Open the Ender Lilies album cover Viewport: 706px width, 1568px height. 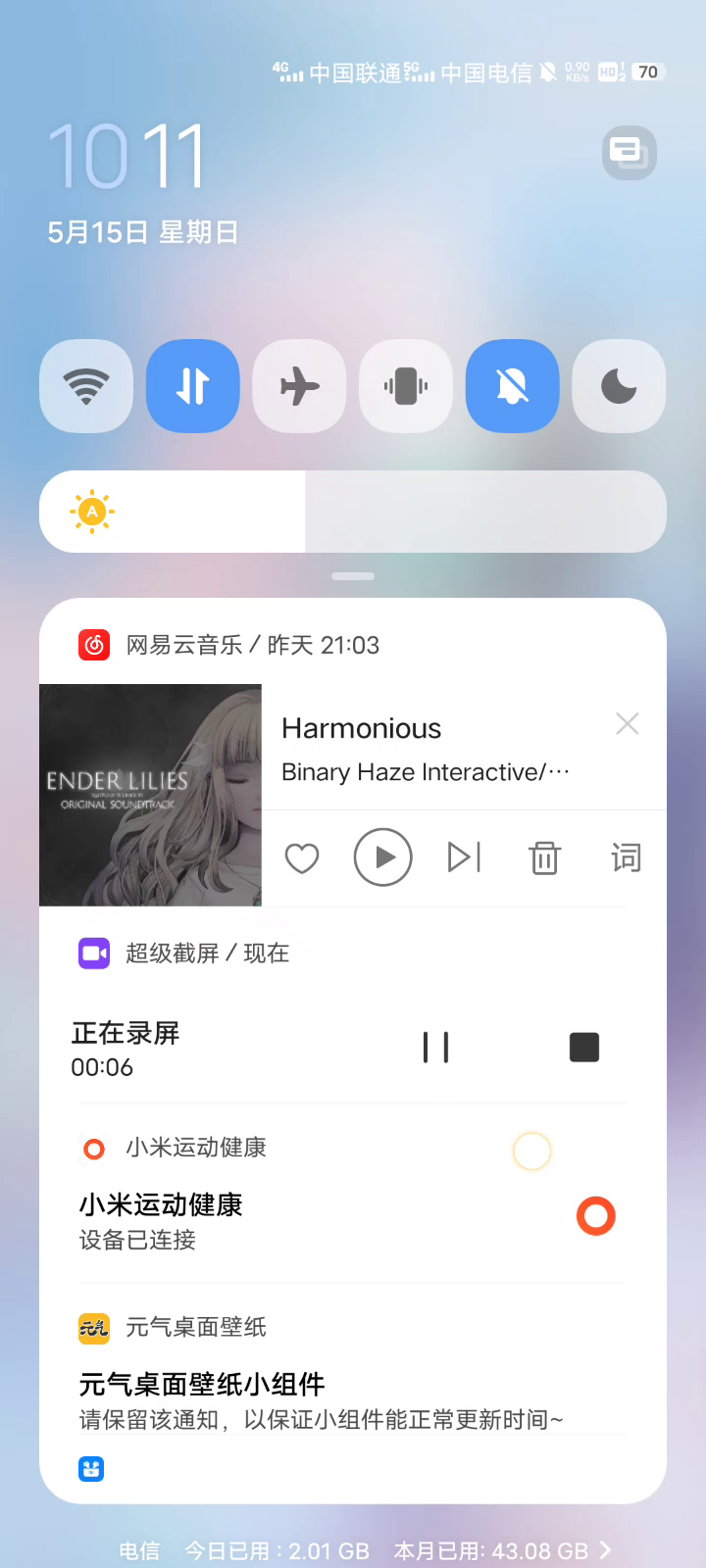coord(150,795)
